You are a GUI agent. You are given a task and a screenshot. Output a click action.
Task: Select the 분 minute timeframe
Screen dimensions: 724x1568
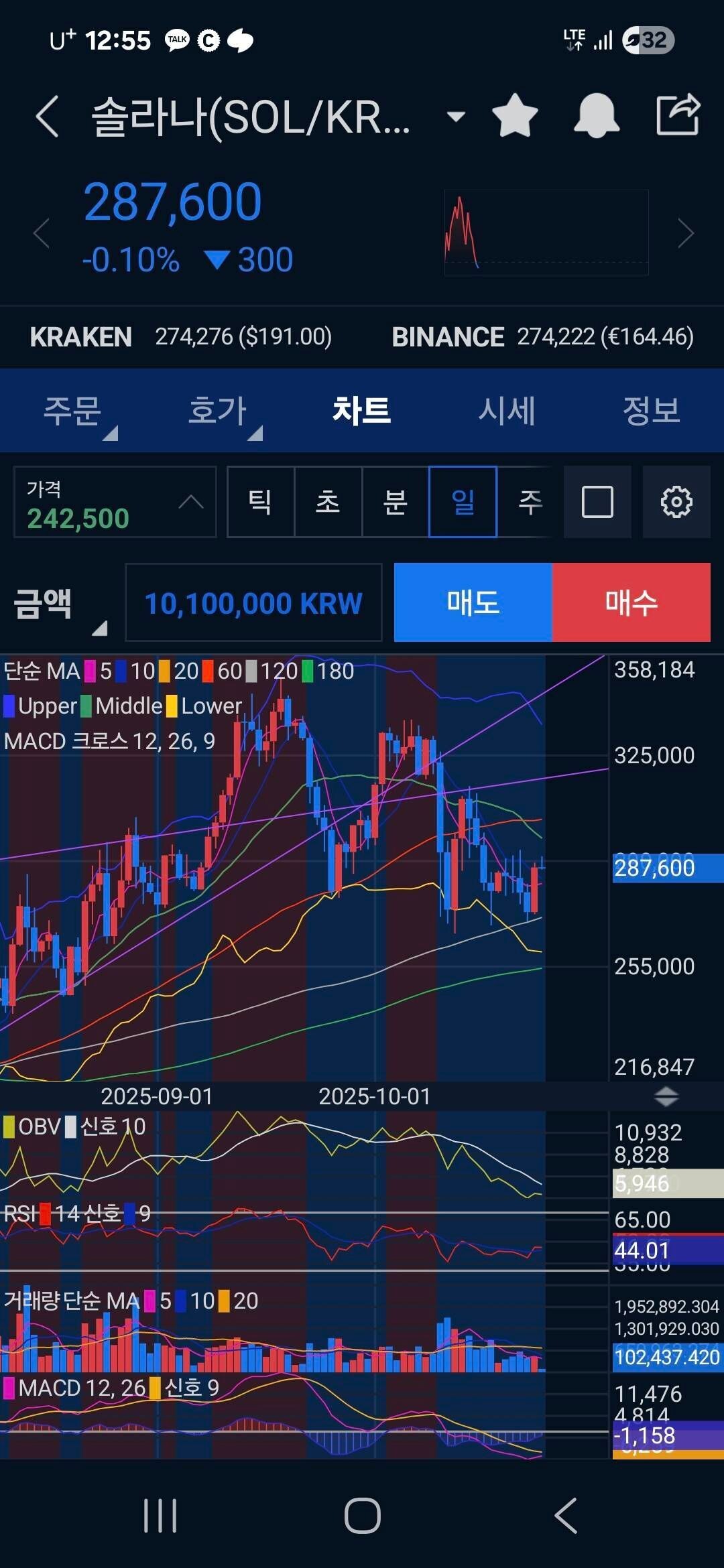[396, 503]
